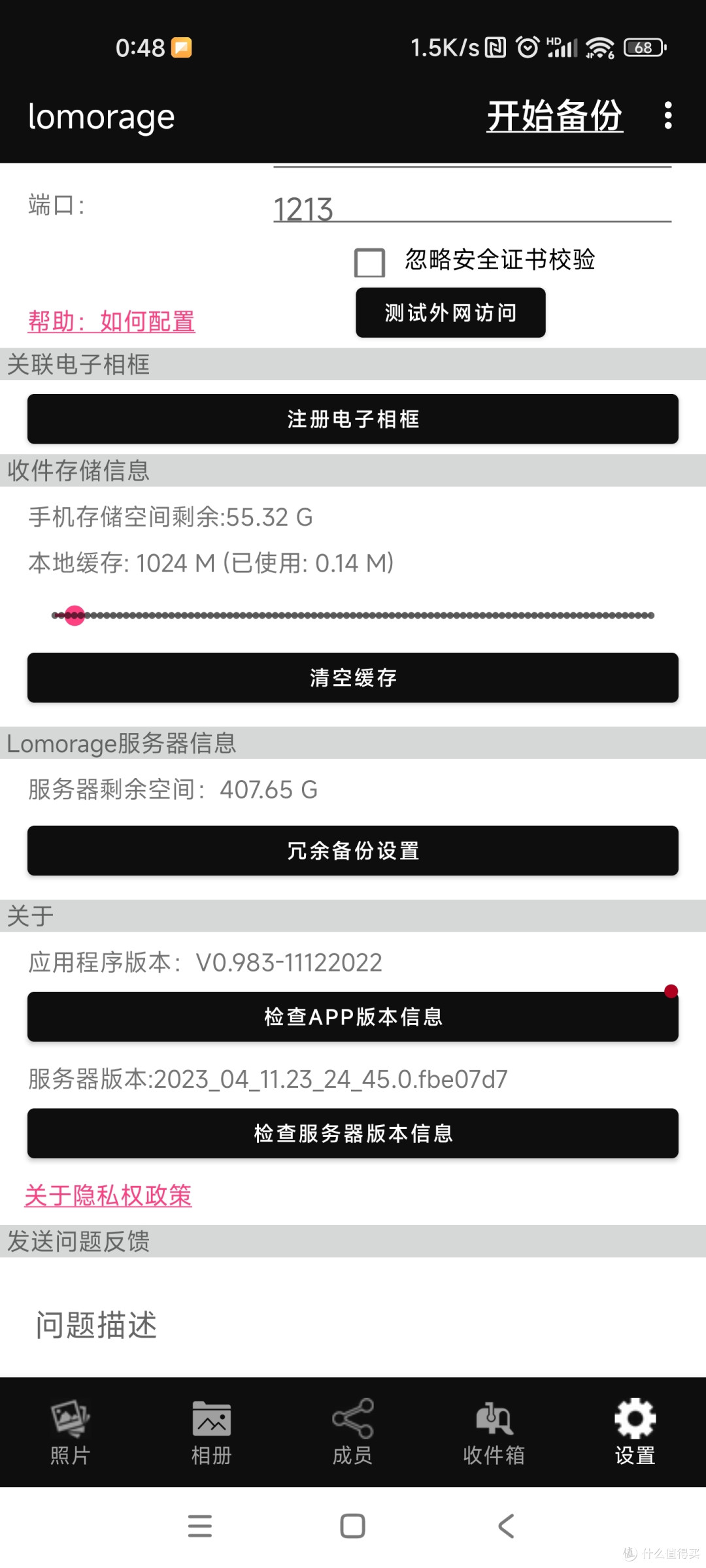
Task: Open 冗余备份设置 for redundant backup
Action: [x=353, y=851]
